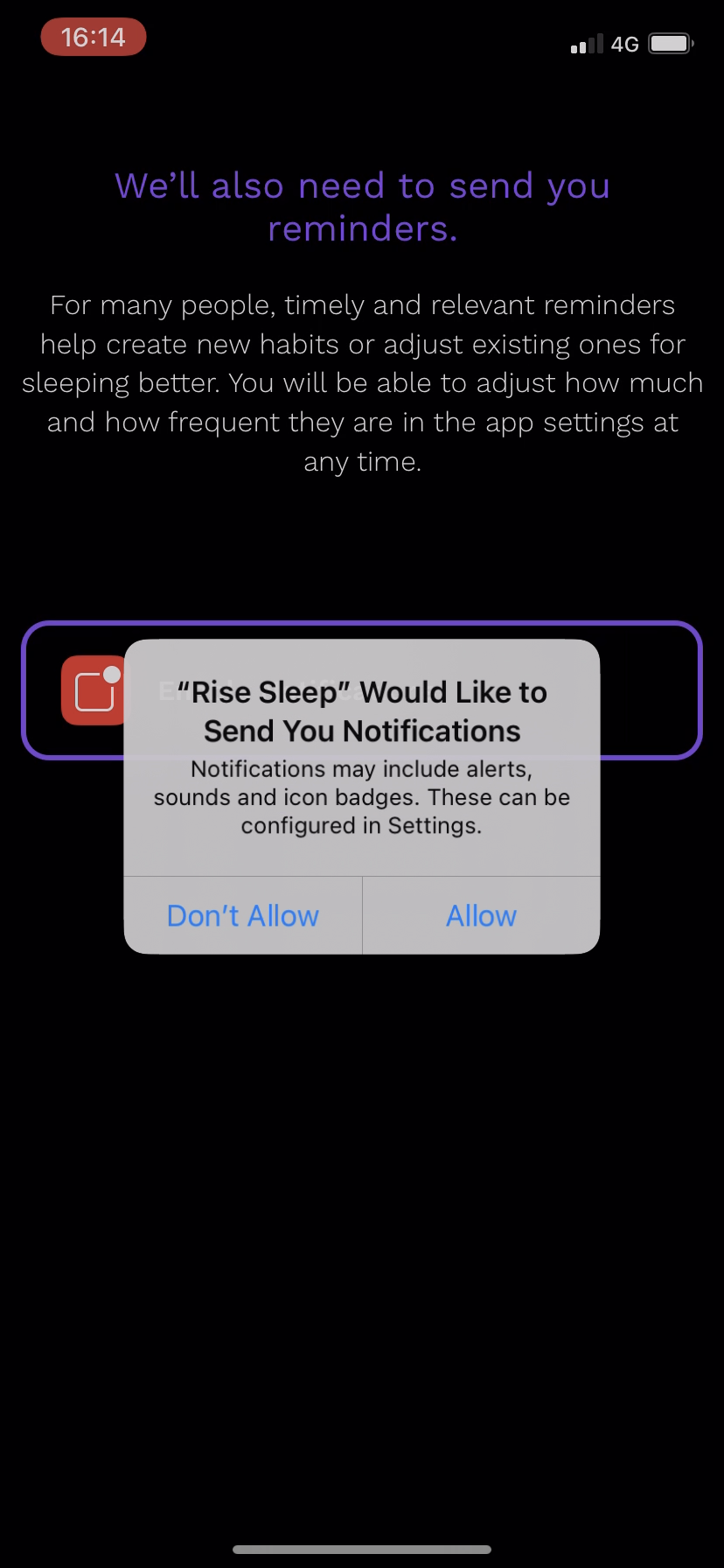The width and height of the screenshot is (724, 1568).
Task: Tap the reminders description paragraph
Action: click(x=362, y=382)
